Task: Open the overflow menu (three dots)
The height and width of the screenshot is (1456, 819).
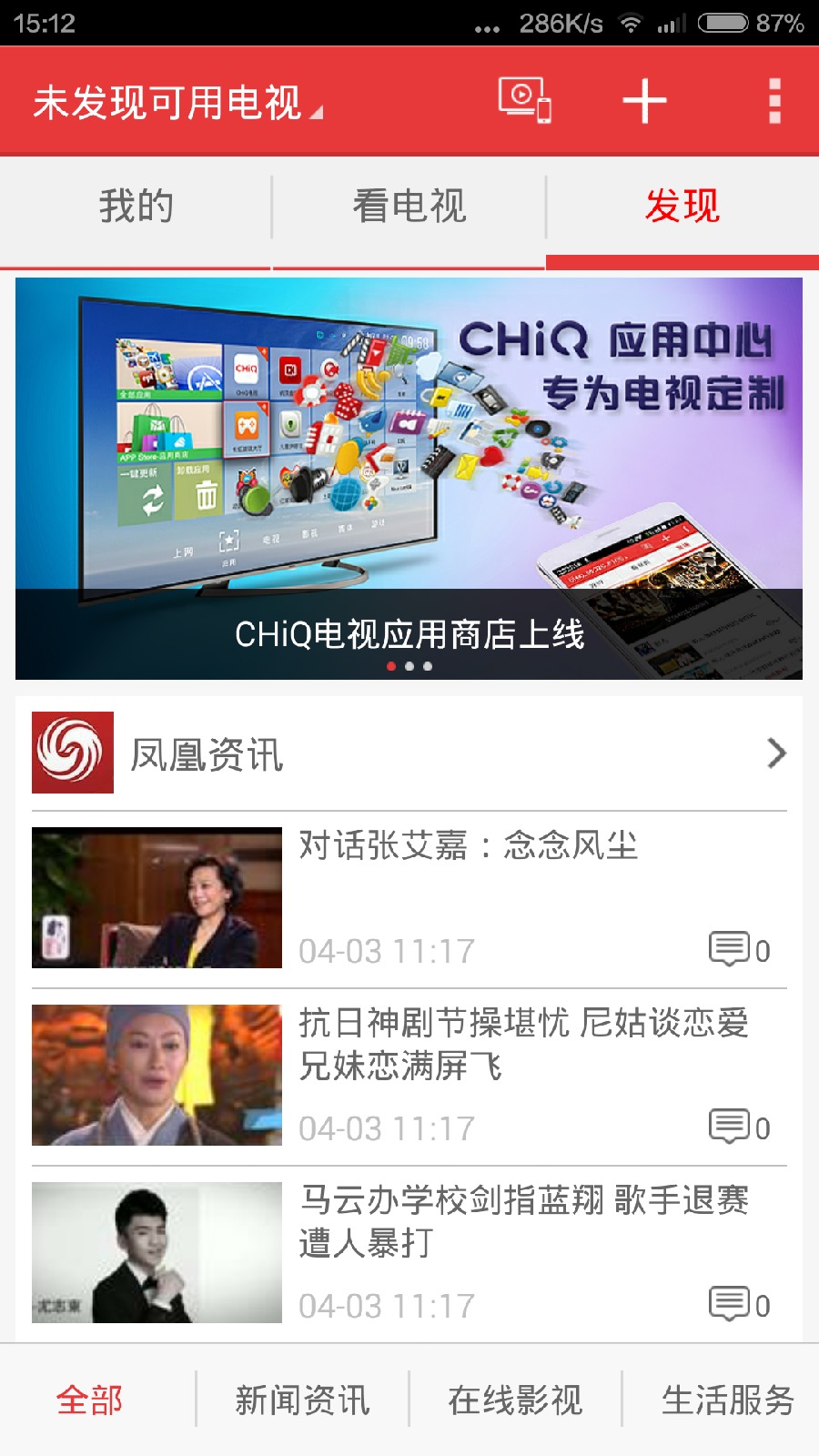Action: point(773,100)
